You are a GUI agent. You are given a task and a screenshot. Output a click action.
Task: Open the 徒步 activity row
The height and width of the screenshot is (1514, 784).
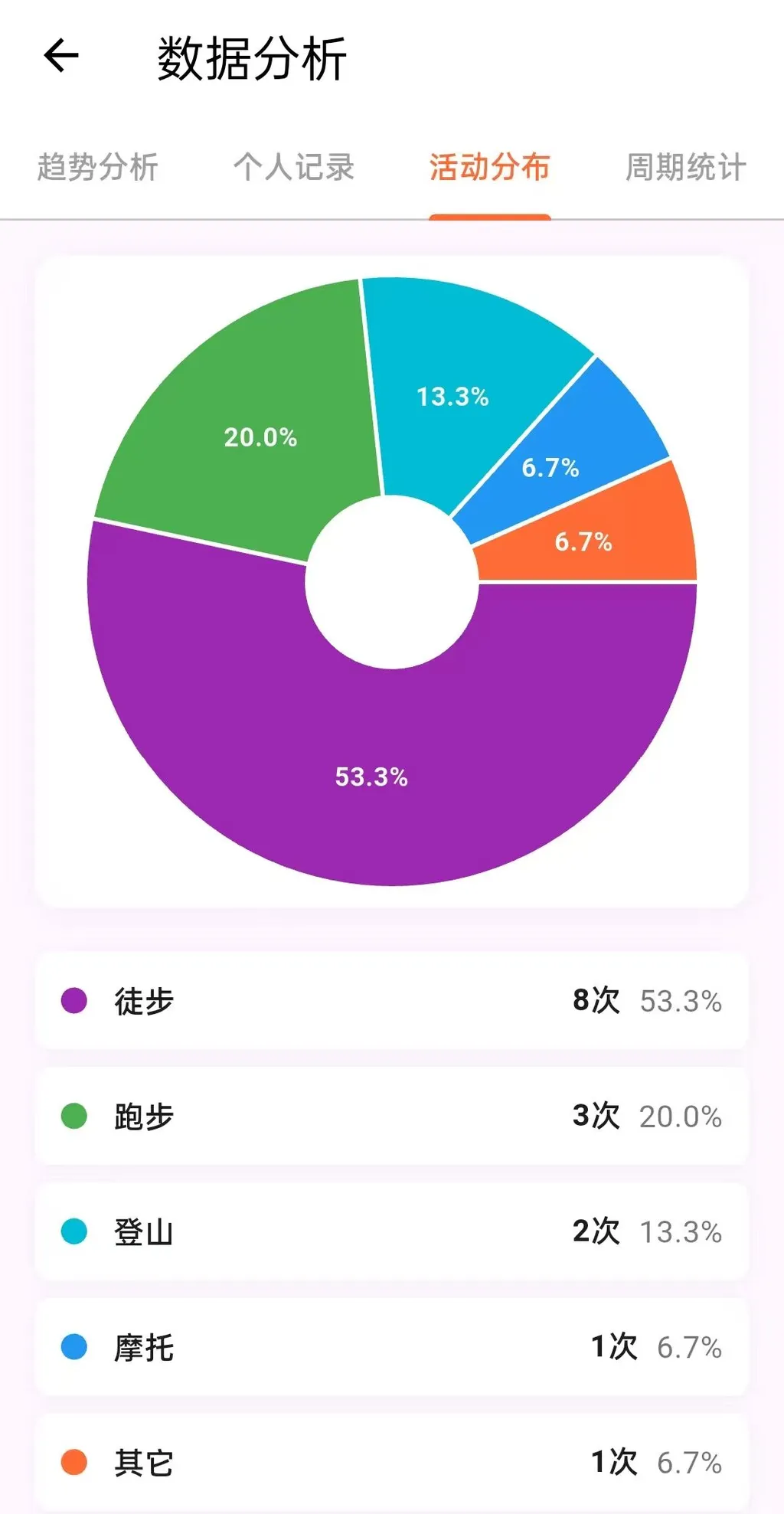pyautogui.click(x=391, y=1000)
